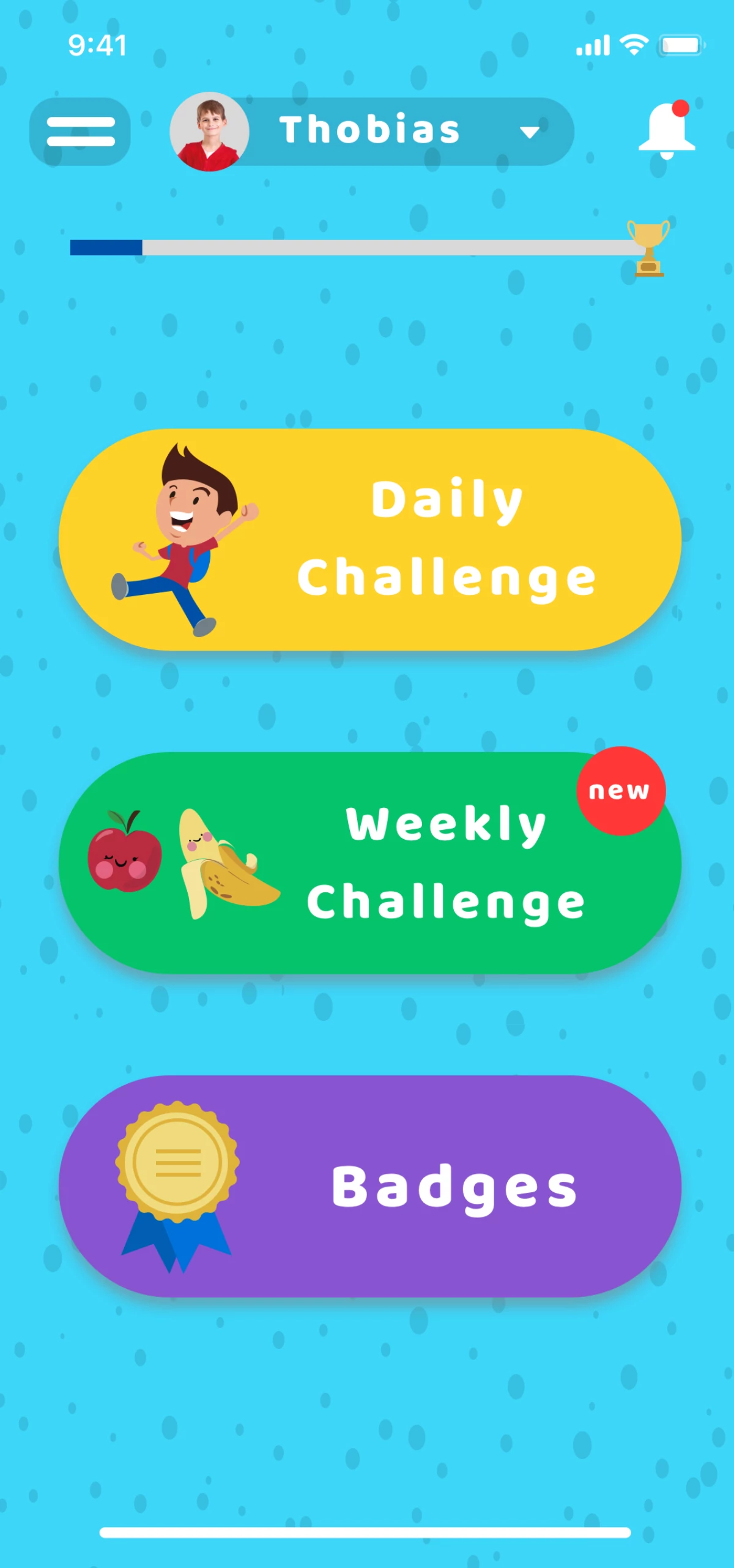View the Badges section

point(369,1185)
